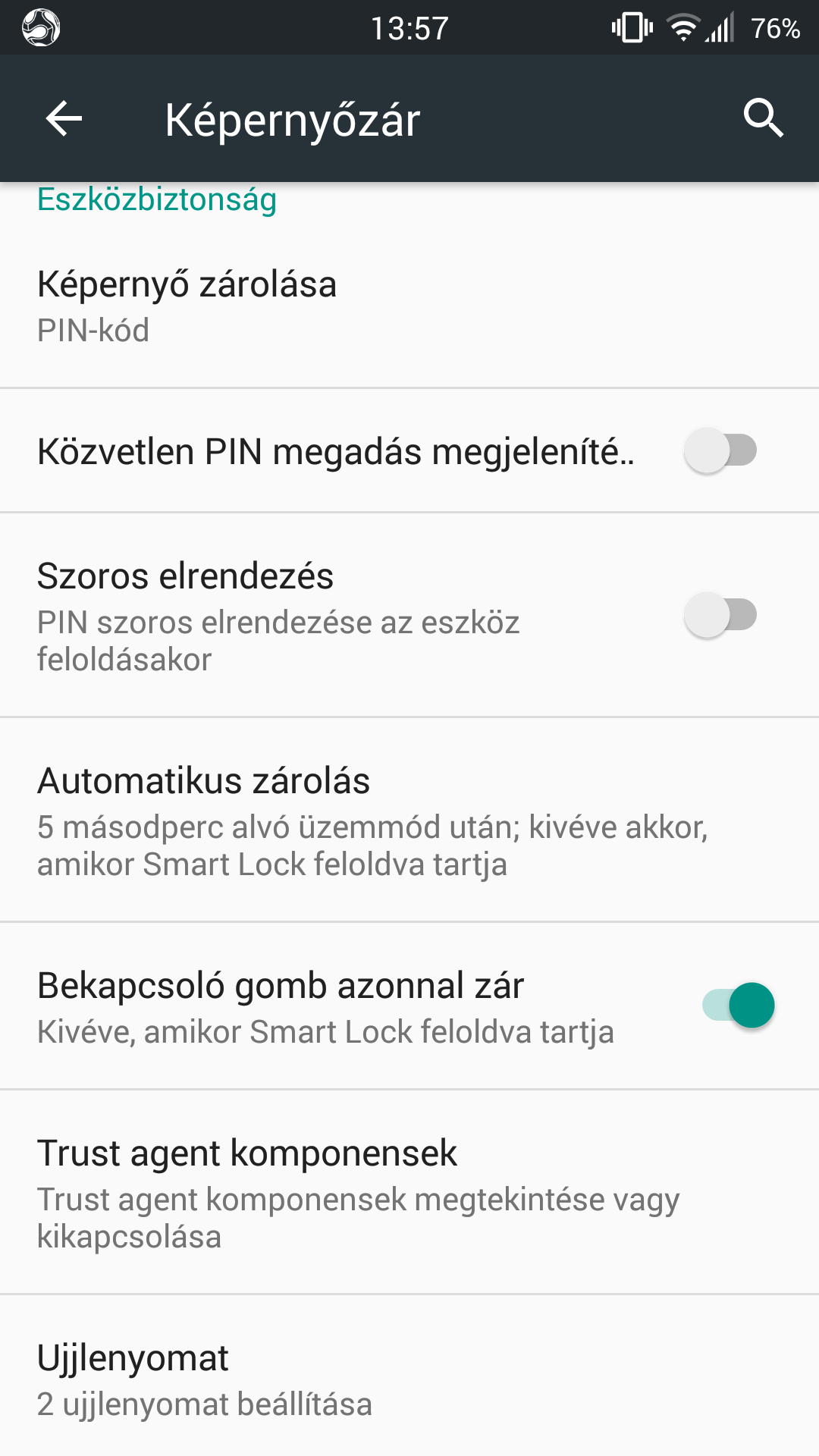Go back from Képernyőzár screen
819x1456 pixels.
pyautogui.click(x=64, y=119)
